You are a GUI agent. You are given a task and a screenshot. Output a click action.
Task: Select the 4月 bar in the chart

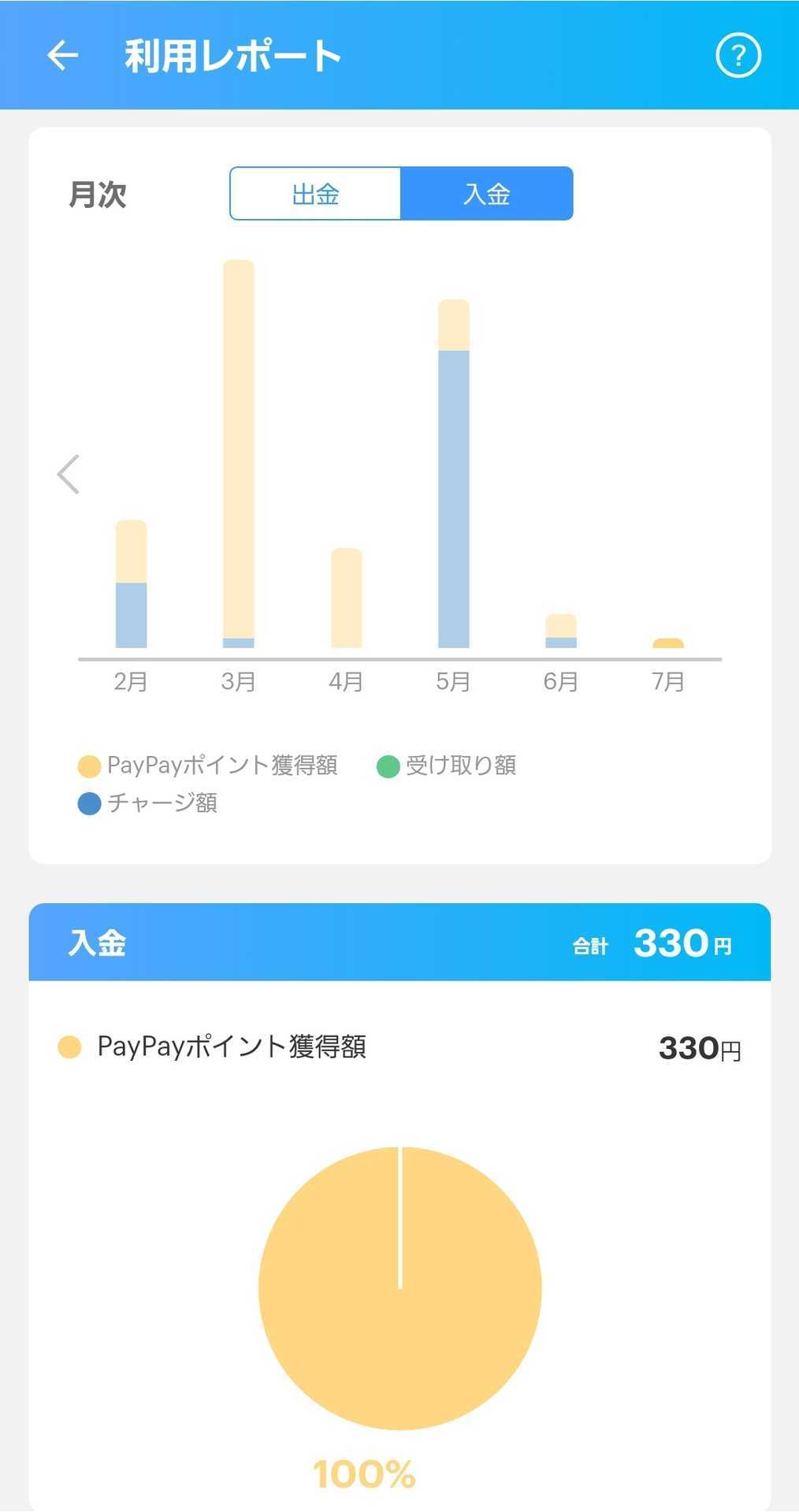346,598
